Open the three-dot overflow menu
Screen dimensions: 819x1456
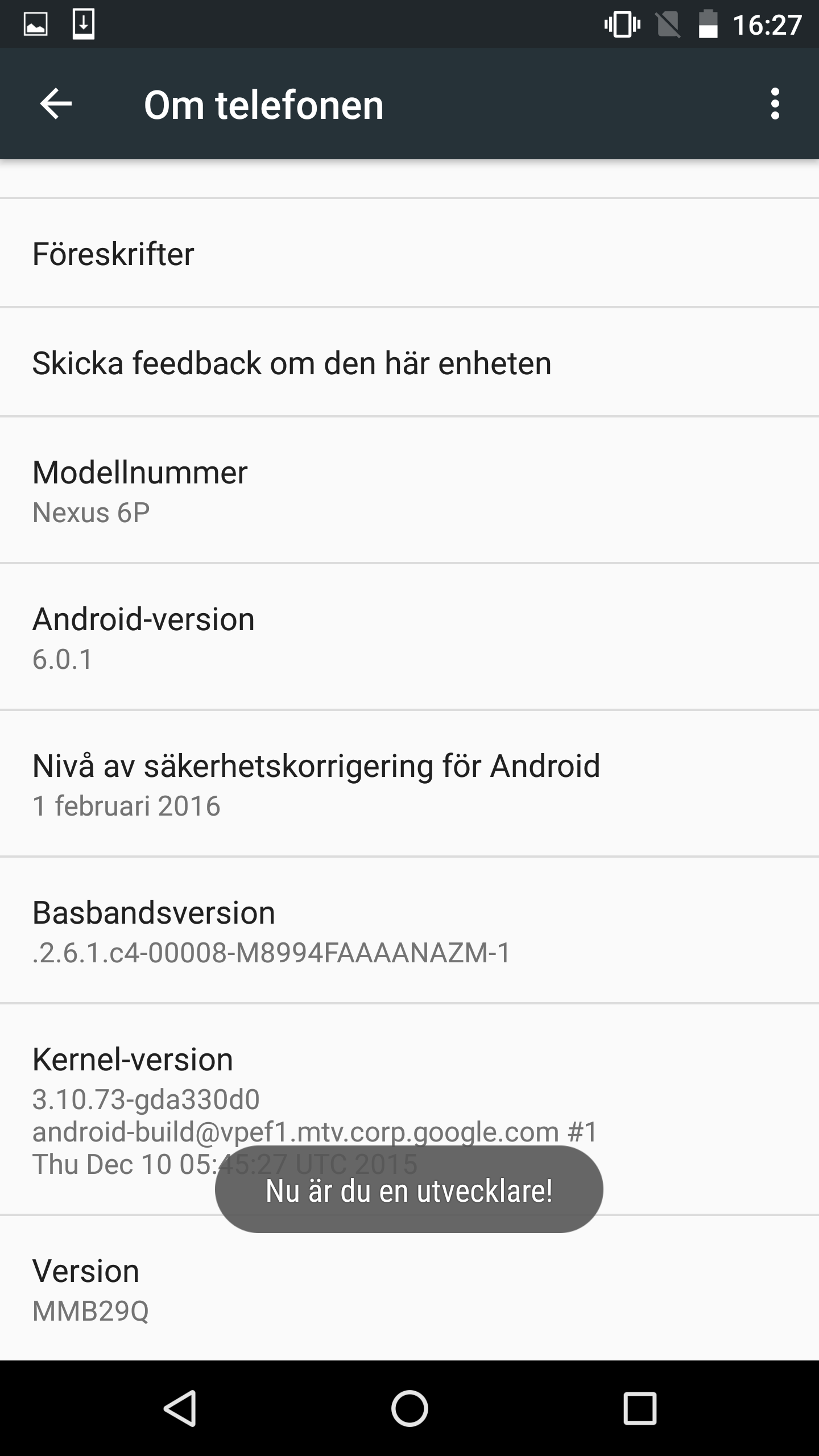pos(775,104)
